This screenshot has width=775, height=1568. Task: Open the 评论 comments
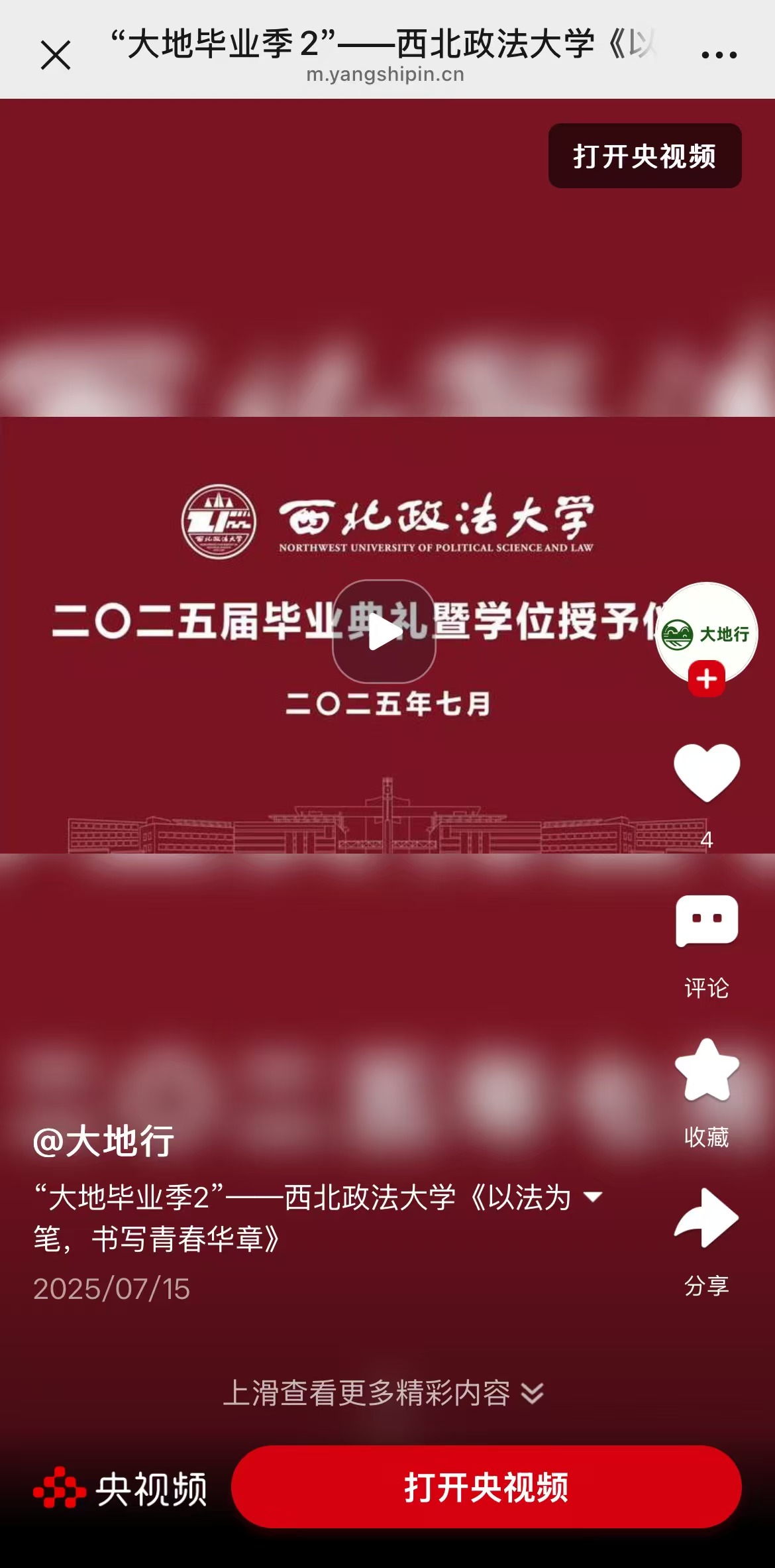coord(707,921)
